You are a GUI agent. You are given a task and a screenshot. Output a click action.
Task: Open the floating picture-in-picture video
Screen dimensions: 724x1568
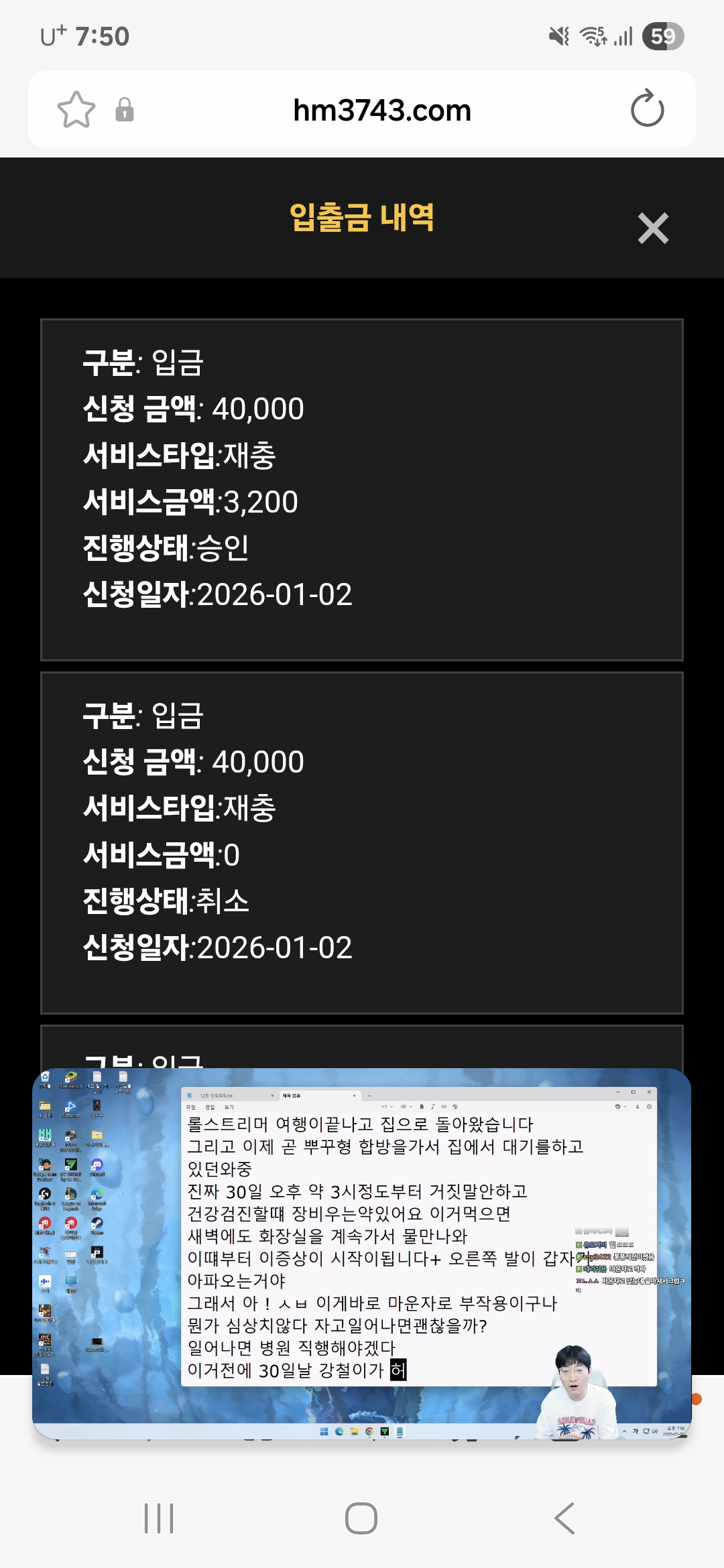[x=362, y=1253]
